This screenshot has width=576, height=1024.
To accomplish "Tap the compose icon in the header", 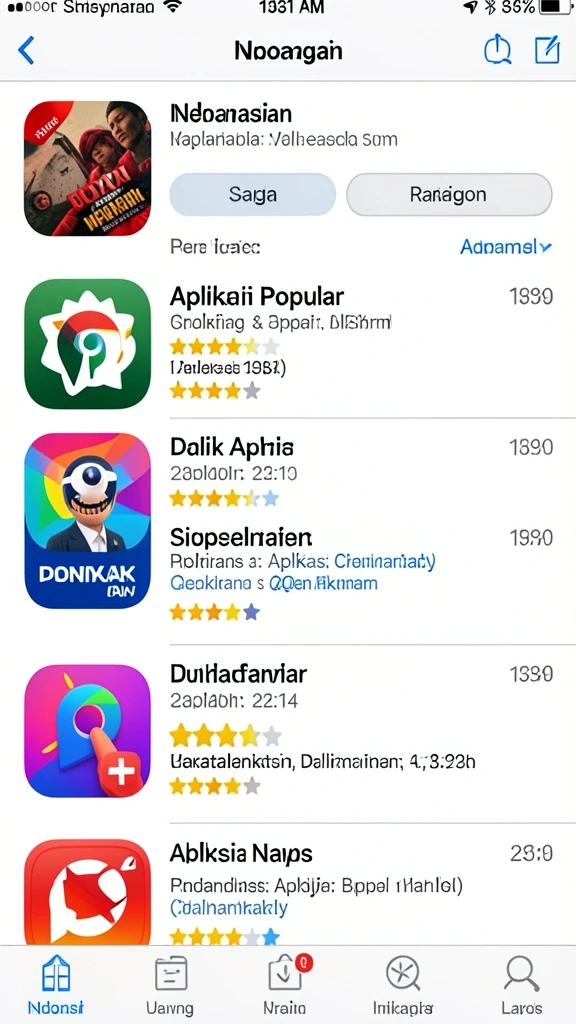I will pos(547,50).
